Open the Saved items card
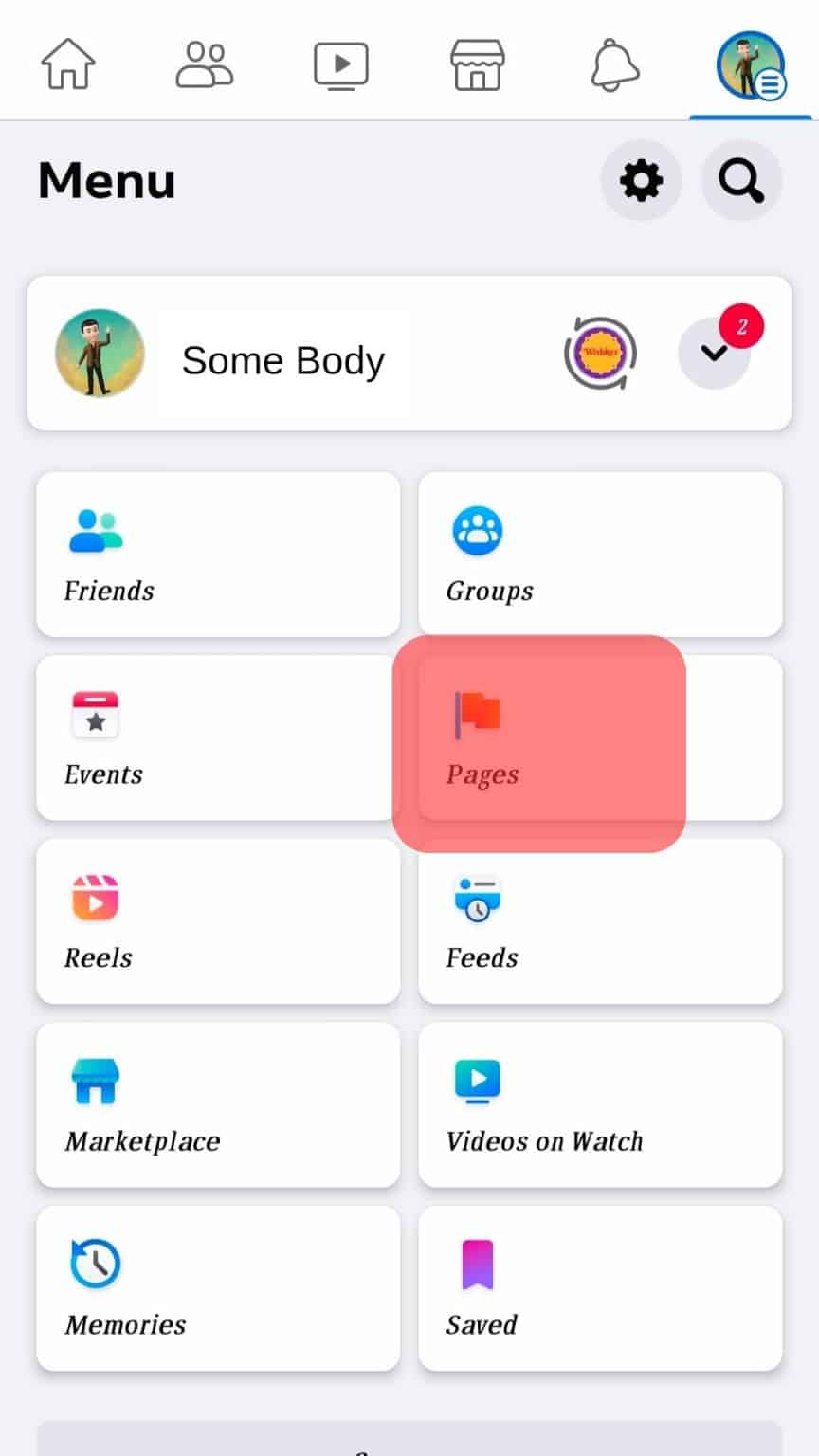The image size is (819, 1456). 600,1288
